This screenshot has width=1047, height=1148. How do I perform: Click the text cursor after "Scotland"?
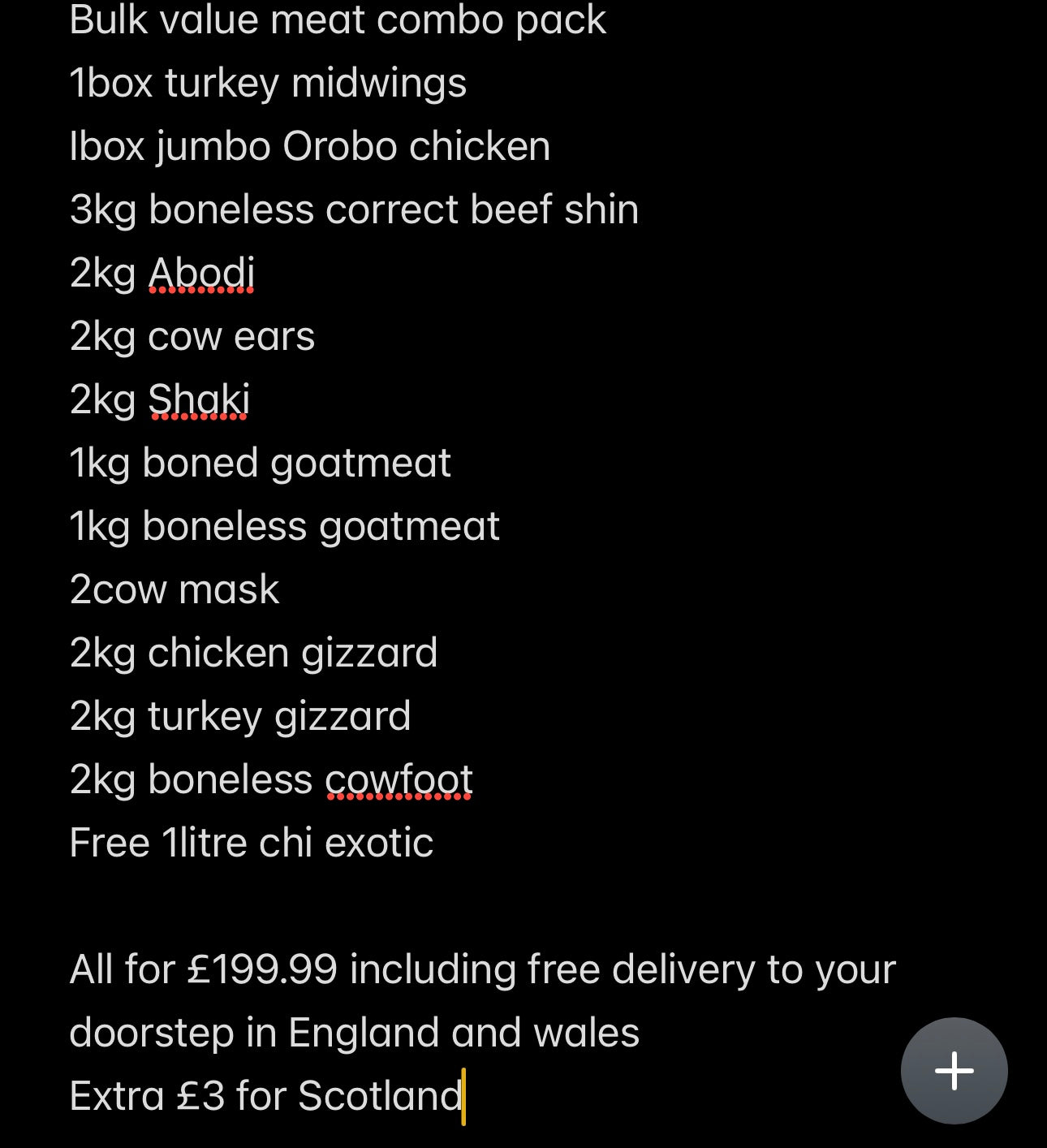click(x=461, y=1094)
